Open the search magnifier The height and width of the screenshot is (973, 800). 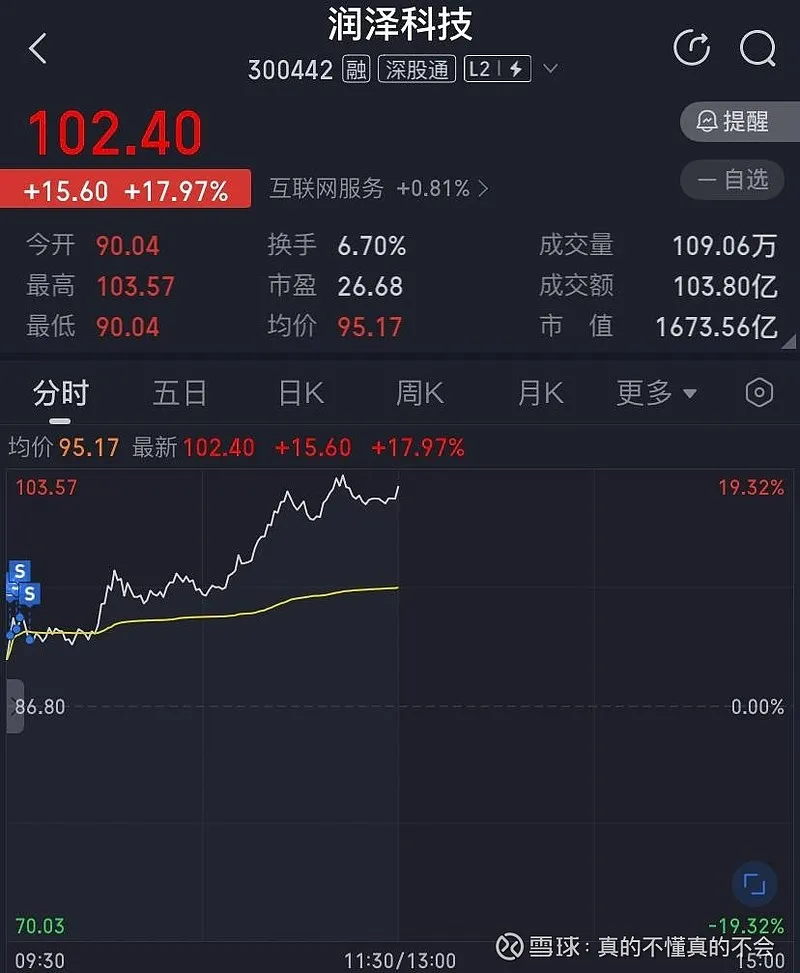pos(758,48)
